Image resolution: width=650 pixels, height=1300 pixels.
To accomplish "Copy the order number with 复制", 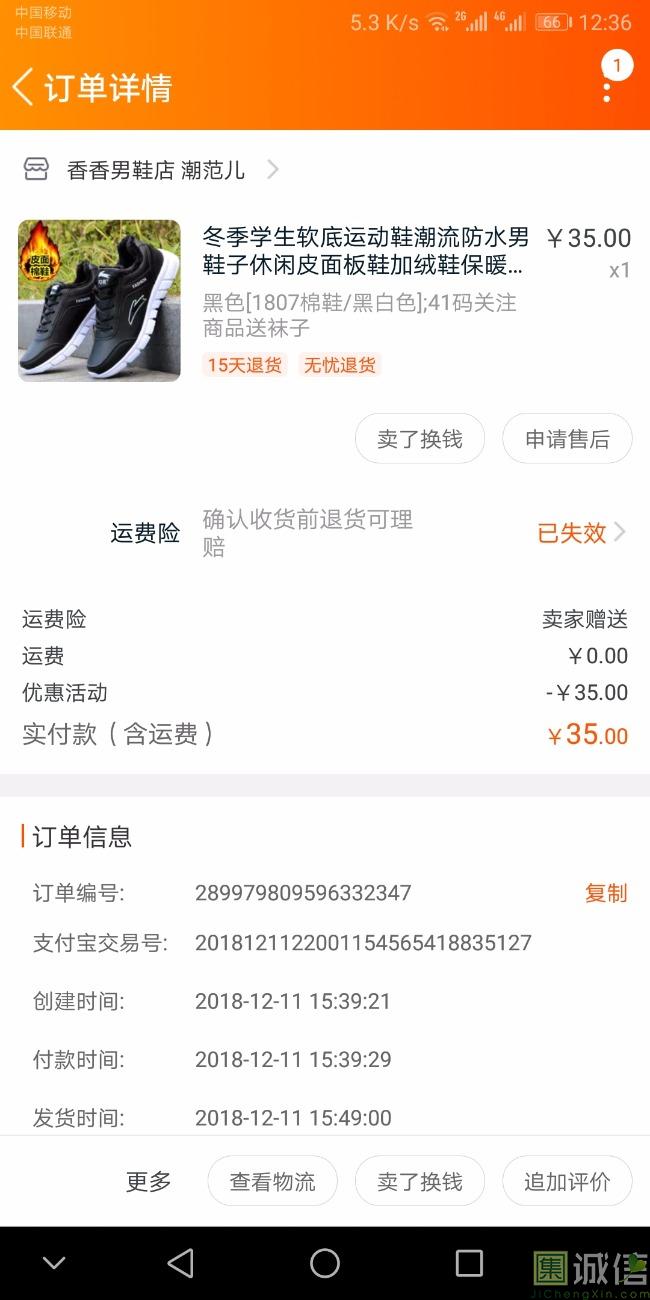I will 605,893.
